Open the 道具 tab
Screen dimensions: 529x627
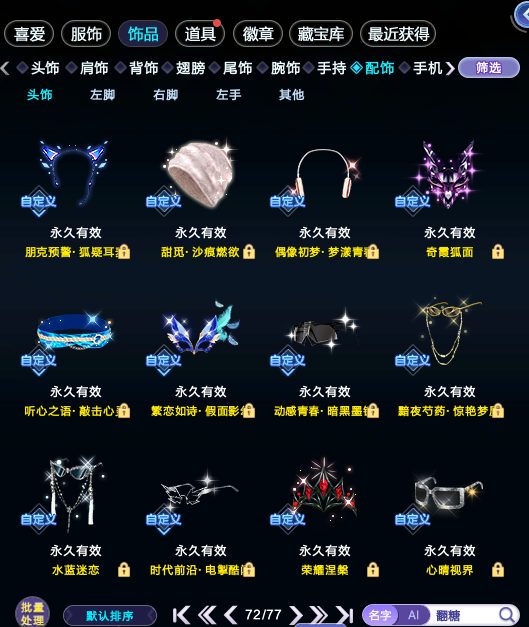point(200,34)
